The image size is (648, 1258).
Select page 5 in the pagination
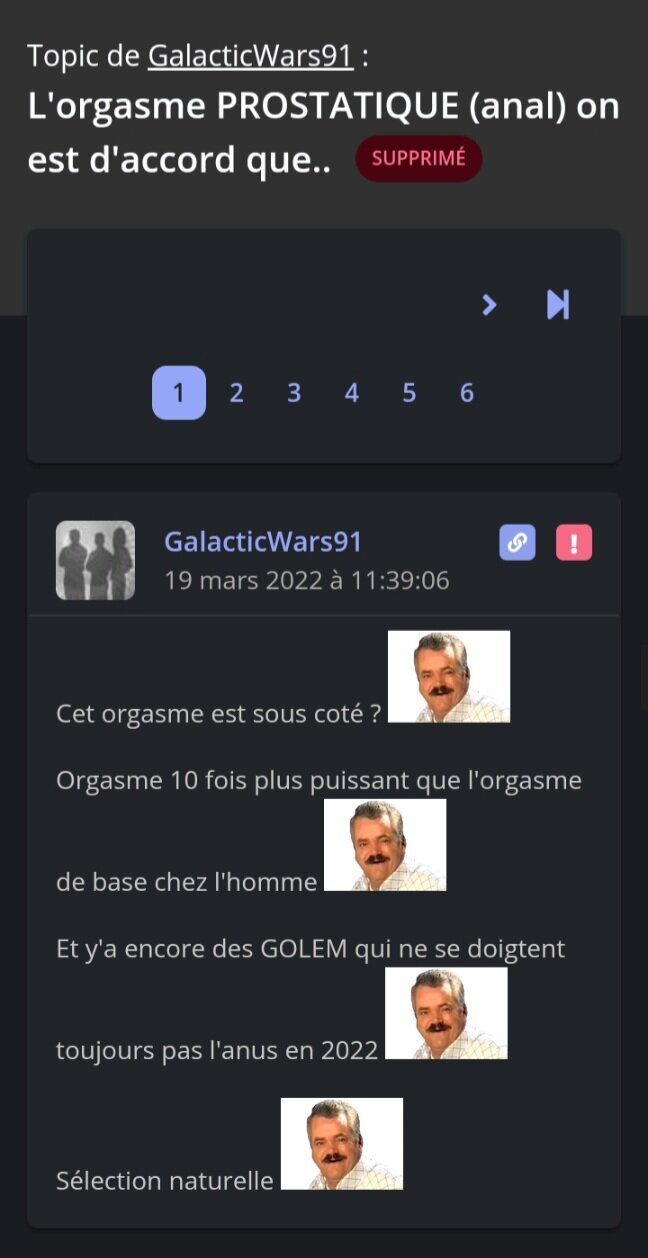pyautogui.click(x=409, y=393)
